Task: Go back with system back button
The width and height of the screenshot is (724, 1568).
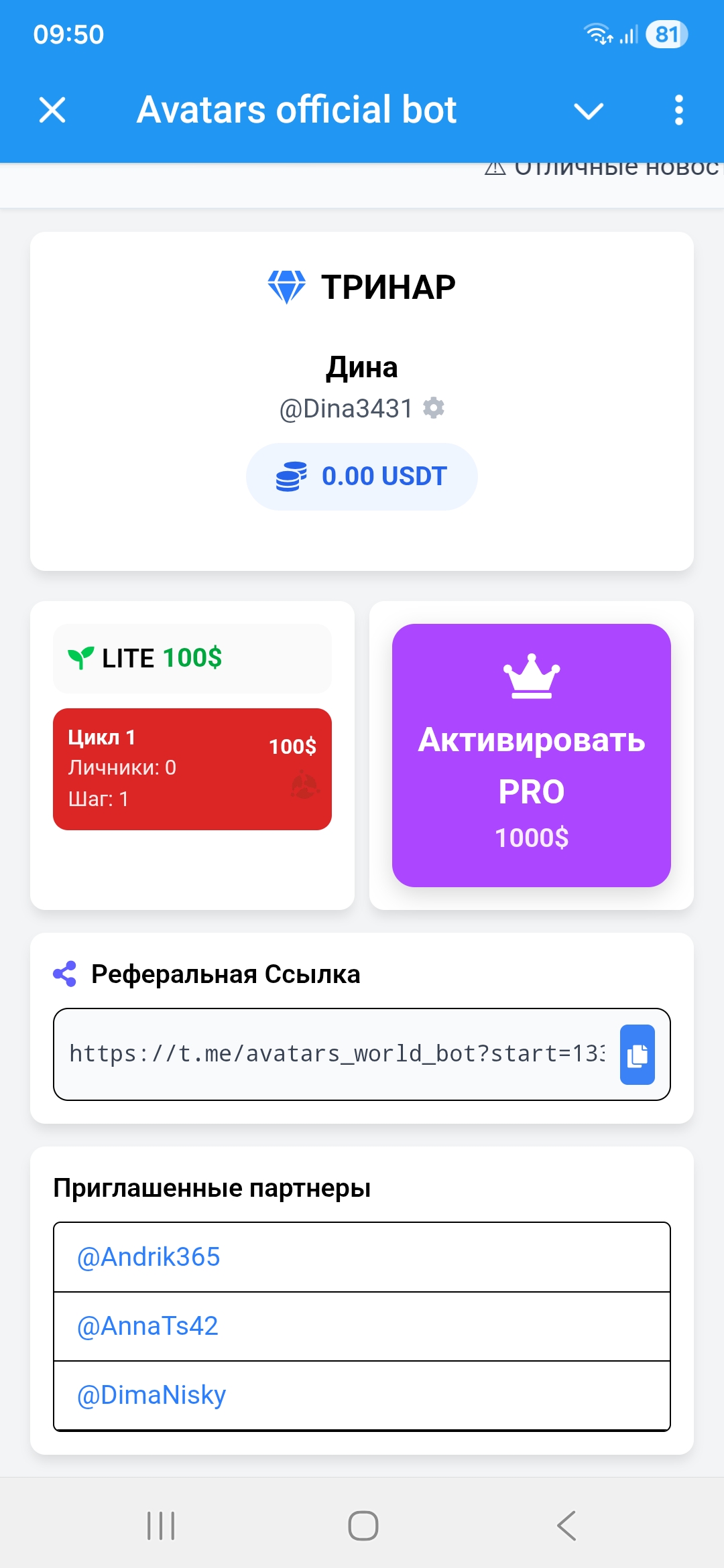Action: (x=566, y=1526)
